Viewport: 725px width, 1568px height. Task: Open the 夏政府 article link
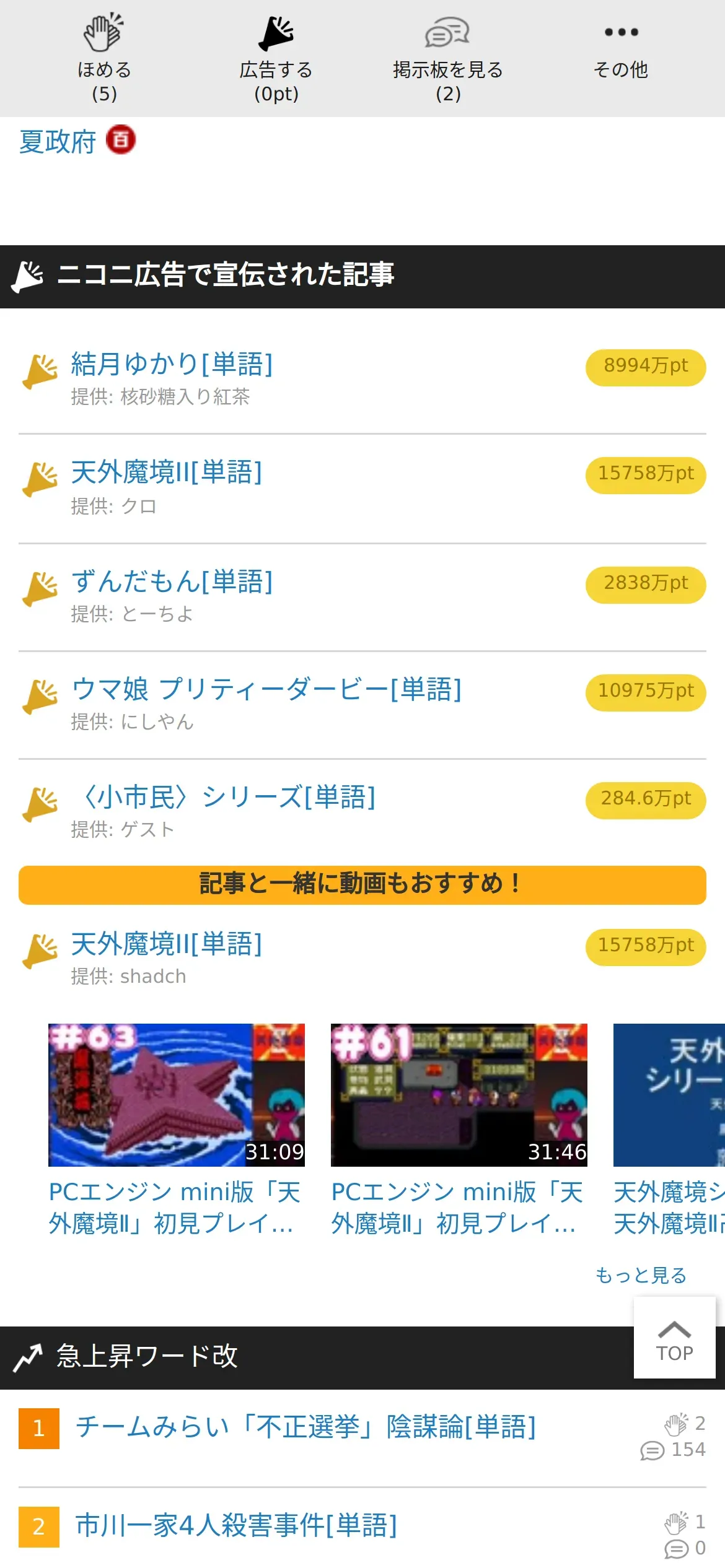tap(58, 142)
